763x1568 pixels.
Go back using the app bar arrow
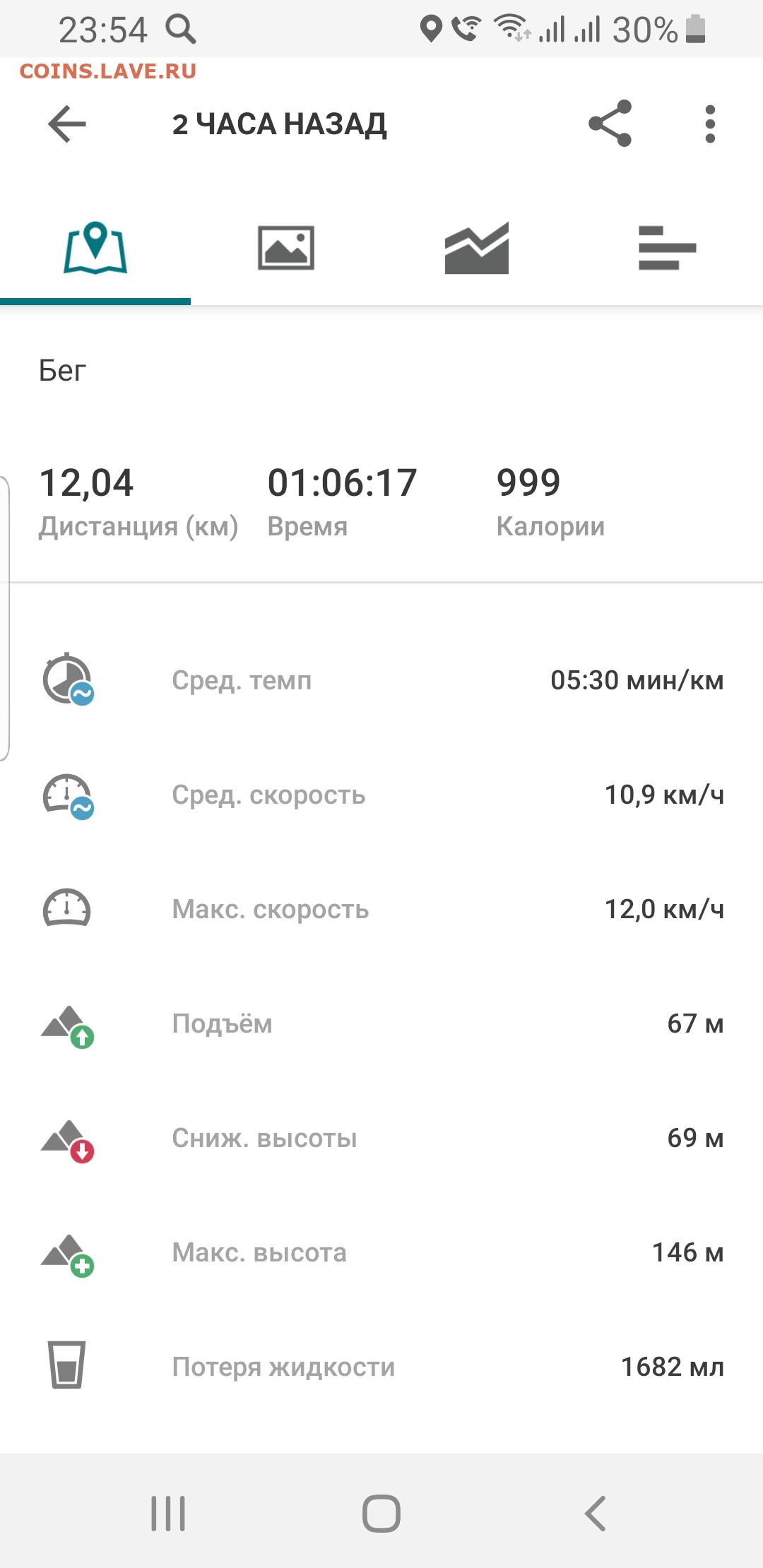[x=67, y=124]
